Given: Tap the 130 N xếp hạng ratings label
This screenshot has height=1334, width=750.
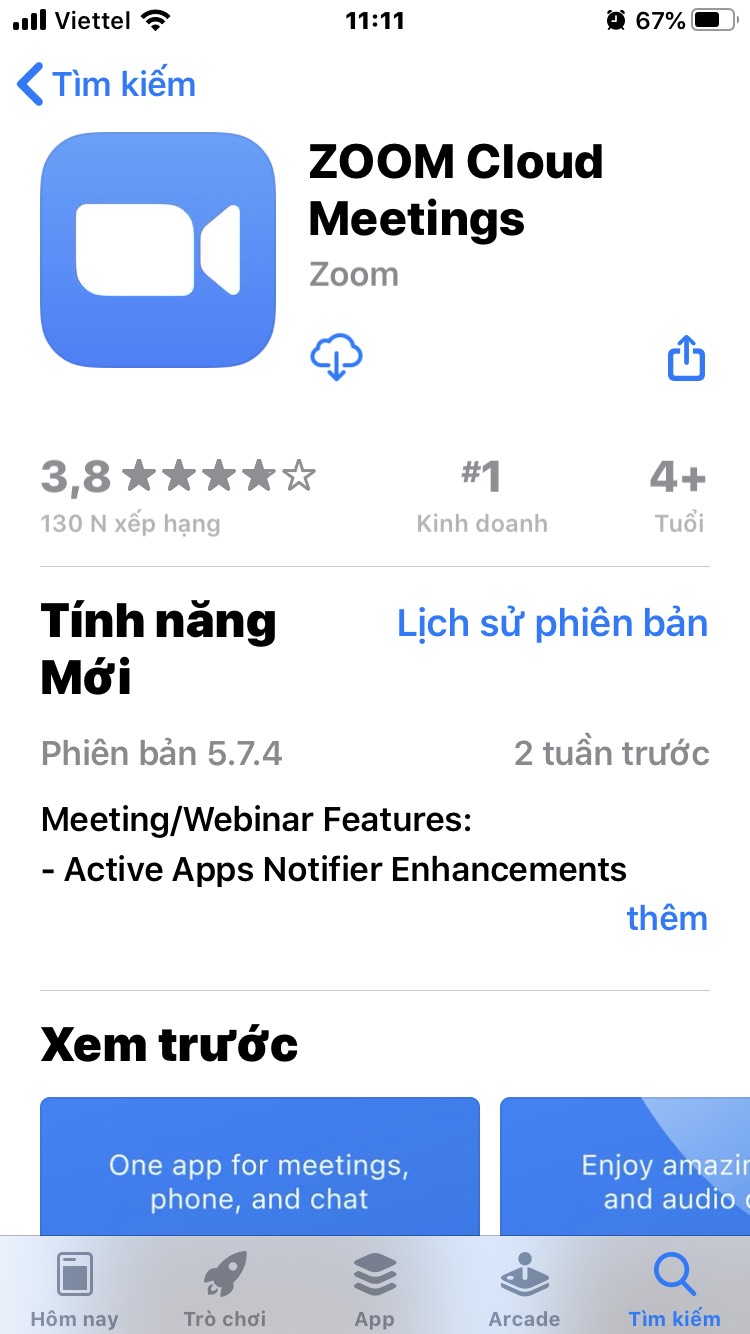Looking at the screenshot, I should pyautogui.click(x=128, y=523).
